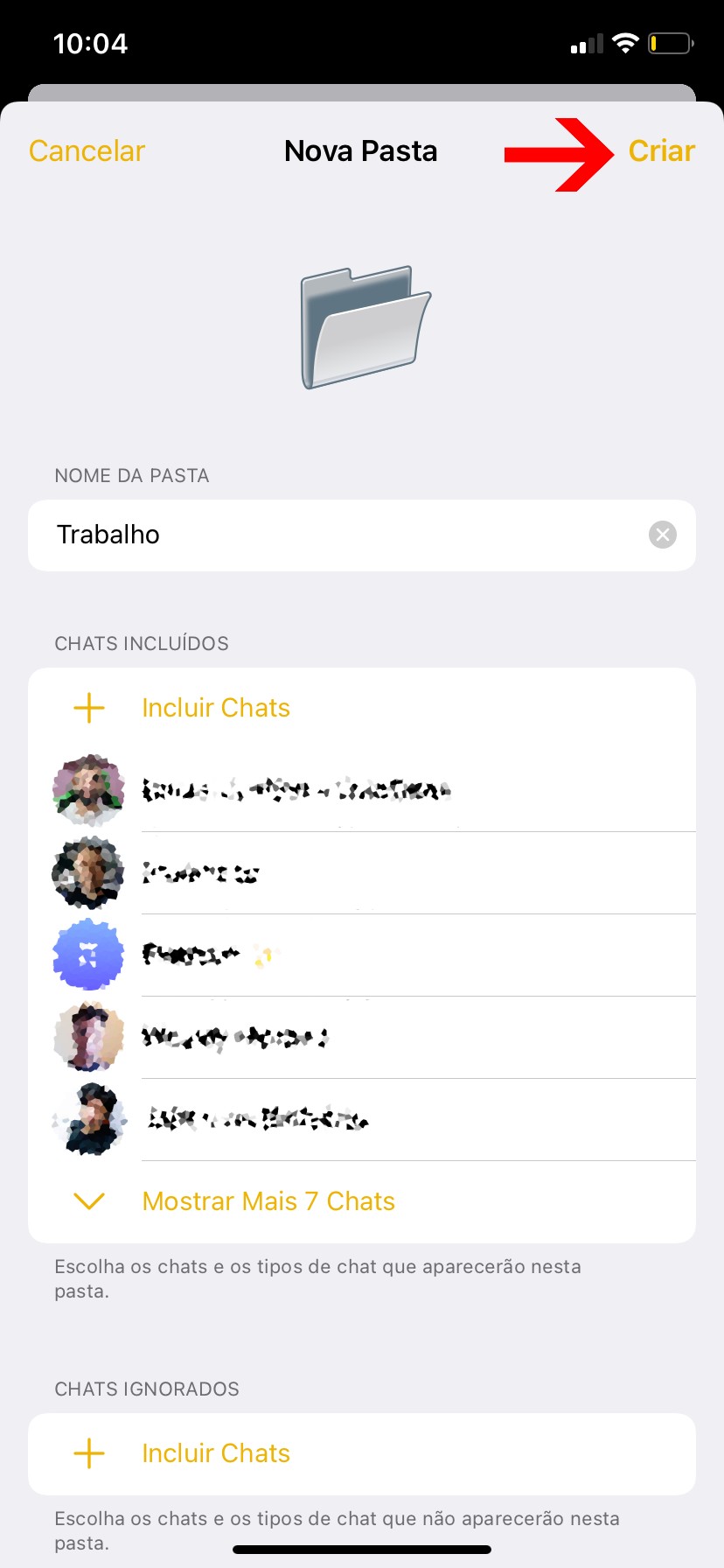Screen dimensions: 724x1568
Task: Tap Cancelar to discard the new folder
Action: coord(87,150)
